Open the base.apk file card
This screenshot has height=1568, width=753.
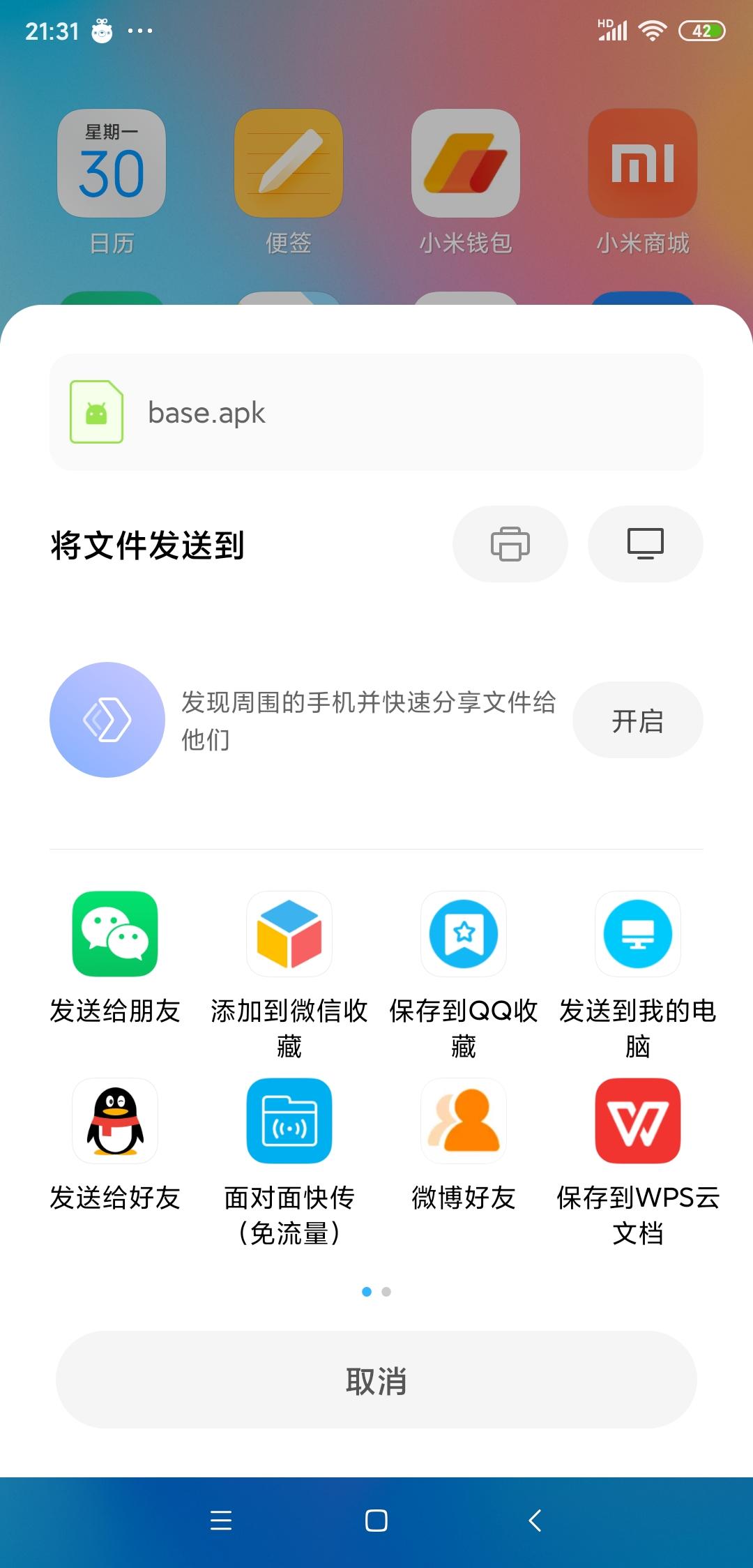[376, 412]
